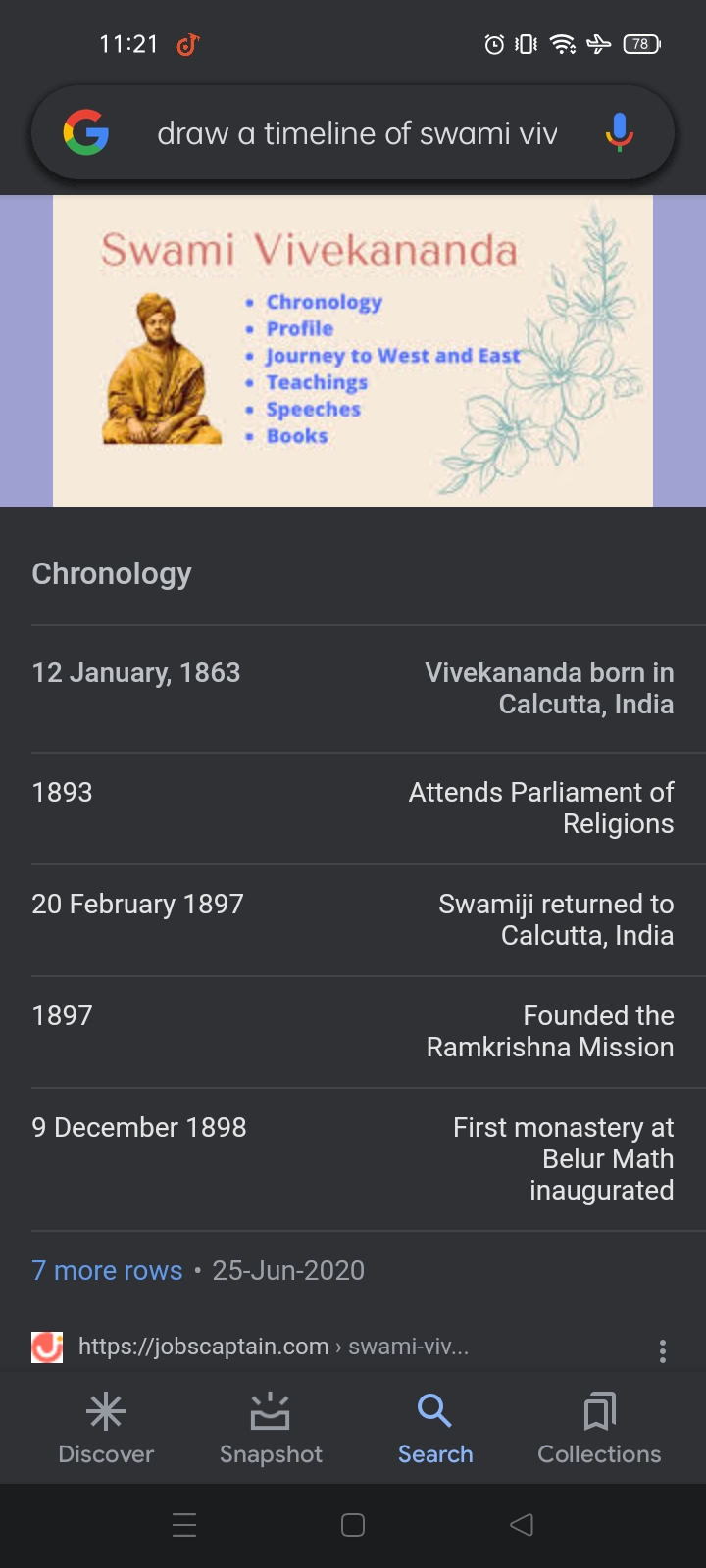Start voice search with the microphone
706x1568 pixels.
(619, 132)
